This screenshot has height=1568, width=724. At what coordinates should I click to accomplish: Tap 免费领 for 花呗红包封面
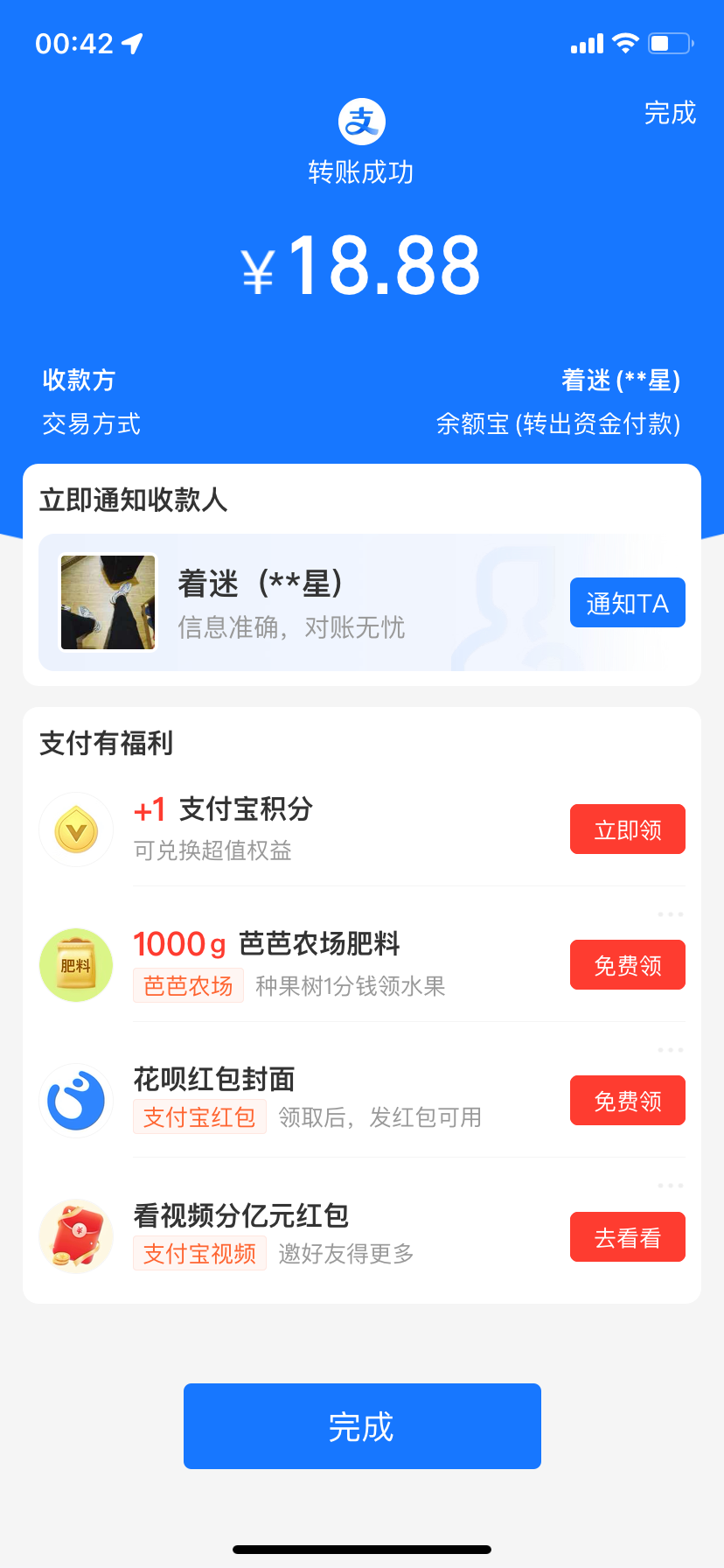[627, 1101]
